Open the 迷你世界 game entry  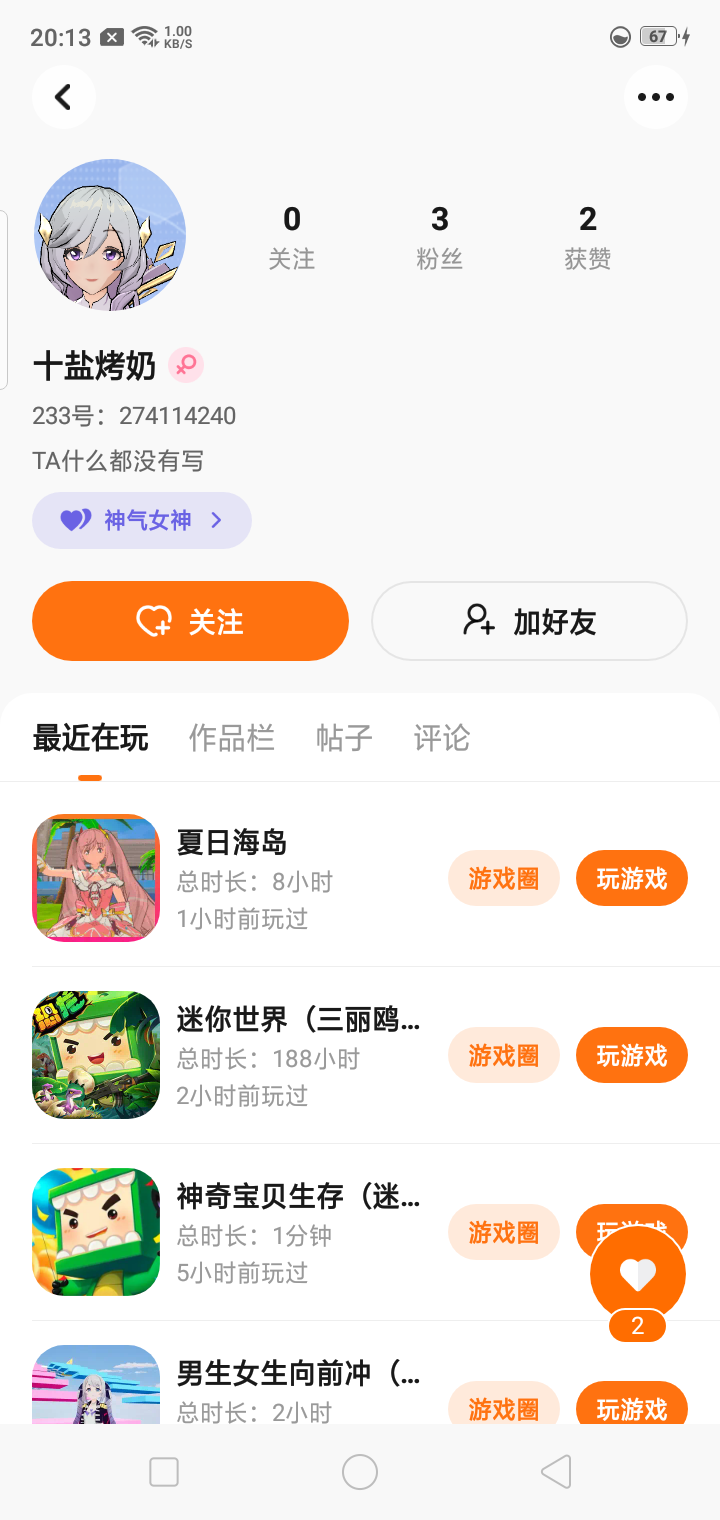point(298,1020)
